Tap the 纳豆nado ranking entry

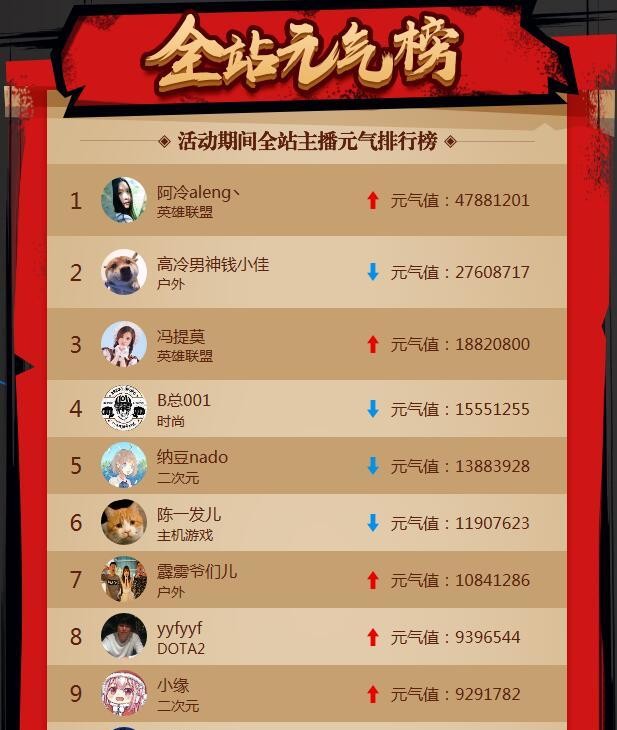point(192,458)
